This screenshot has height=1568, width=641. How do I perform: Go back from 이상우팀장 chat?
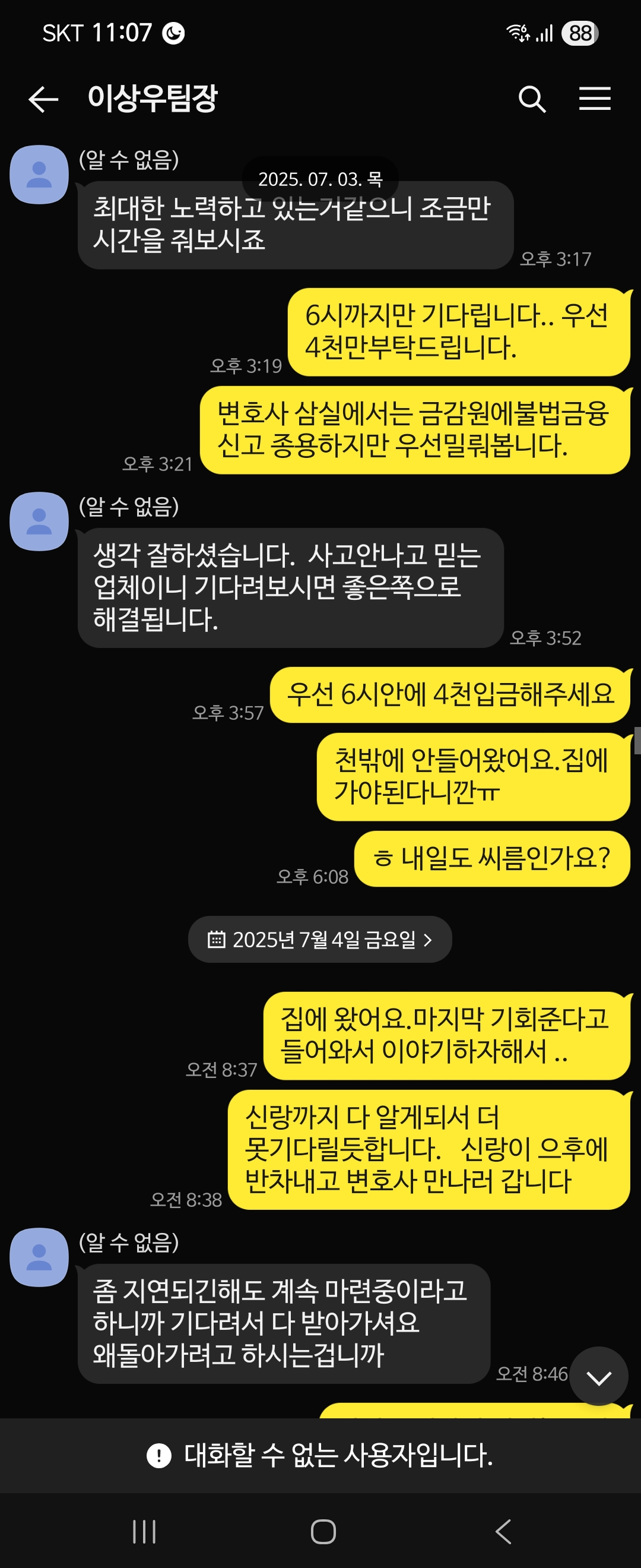44,99
